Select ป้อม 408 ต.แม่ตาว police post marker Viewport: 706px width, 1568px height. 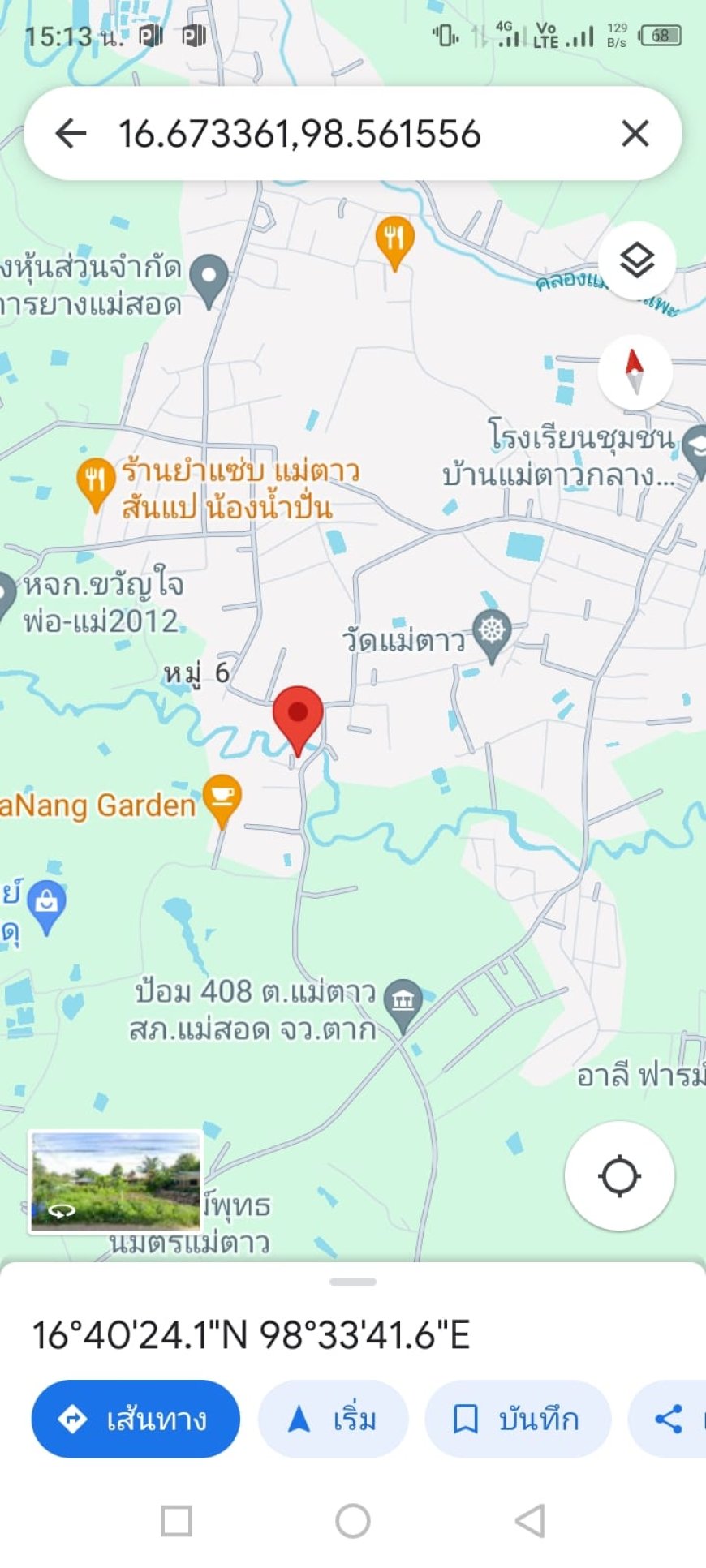click(x=403, y=999)
